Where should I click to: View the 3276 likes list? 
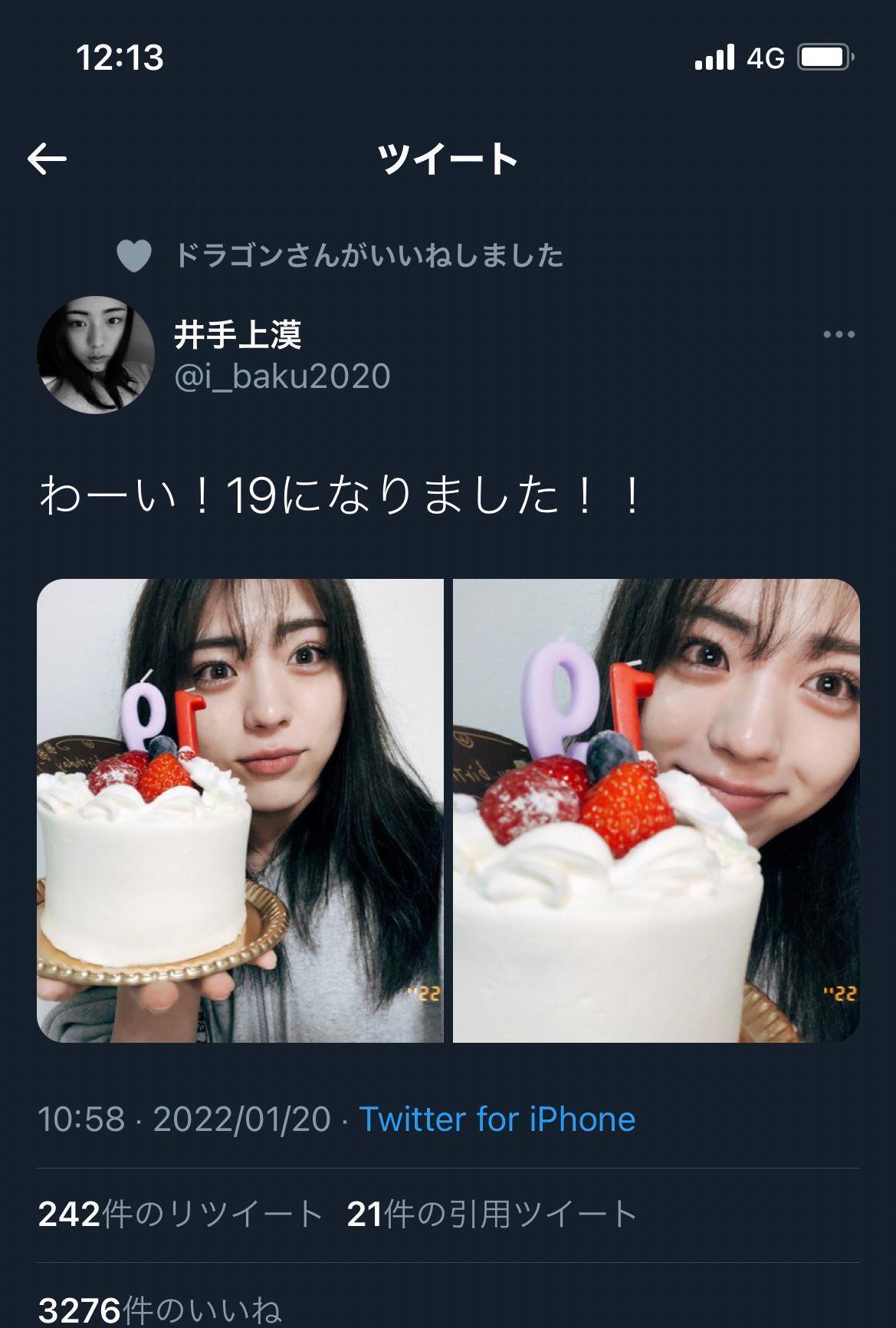159,1310
